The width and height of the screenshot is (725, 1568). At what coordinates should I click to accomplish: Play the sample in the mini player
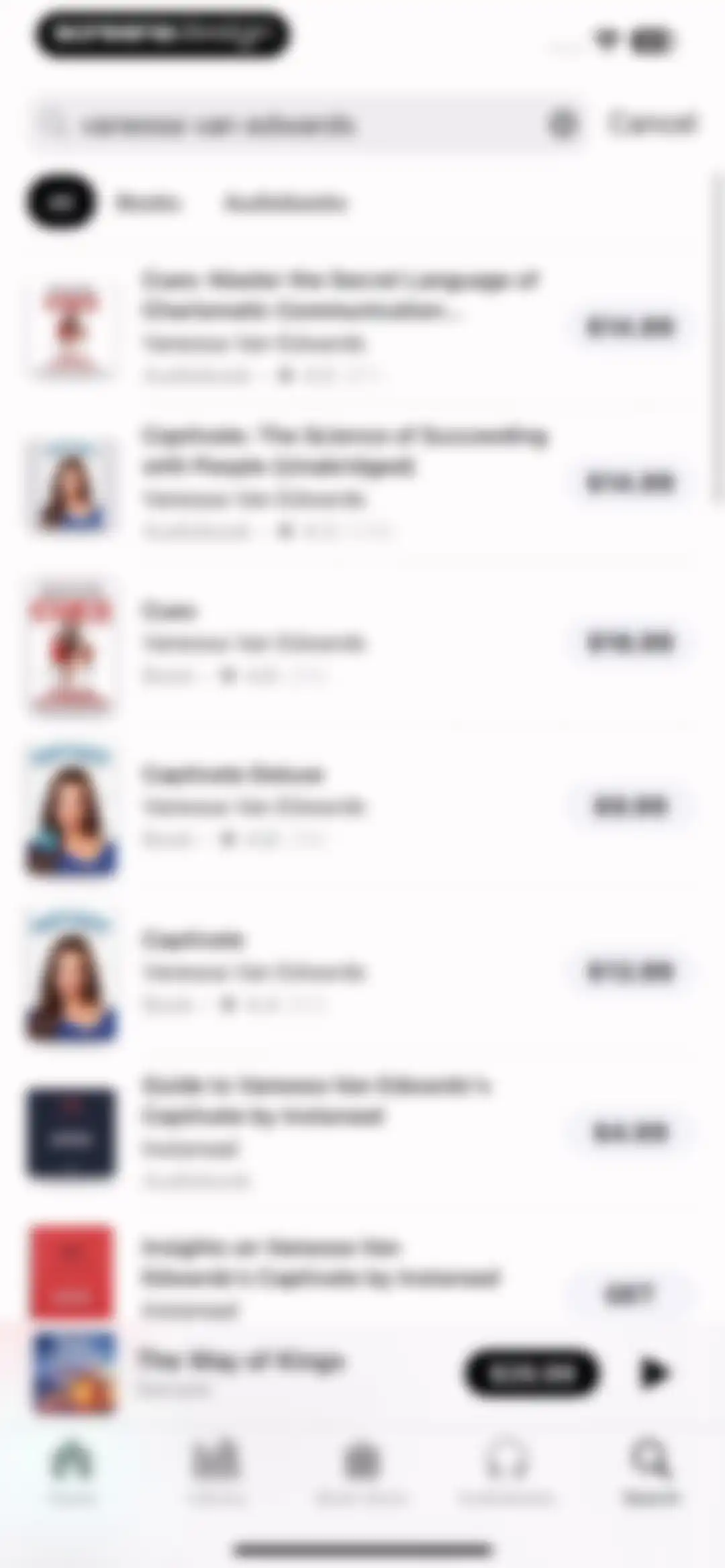[x=652, y=1373]
